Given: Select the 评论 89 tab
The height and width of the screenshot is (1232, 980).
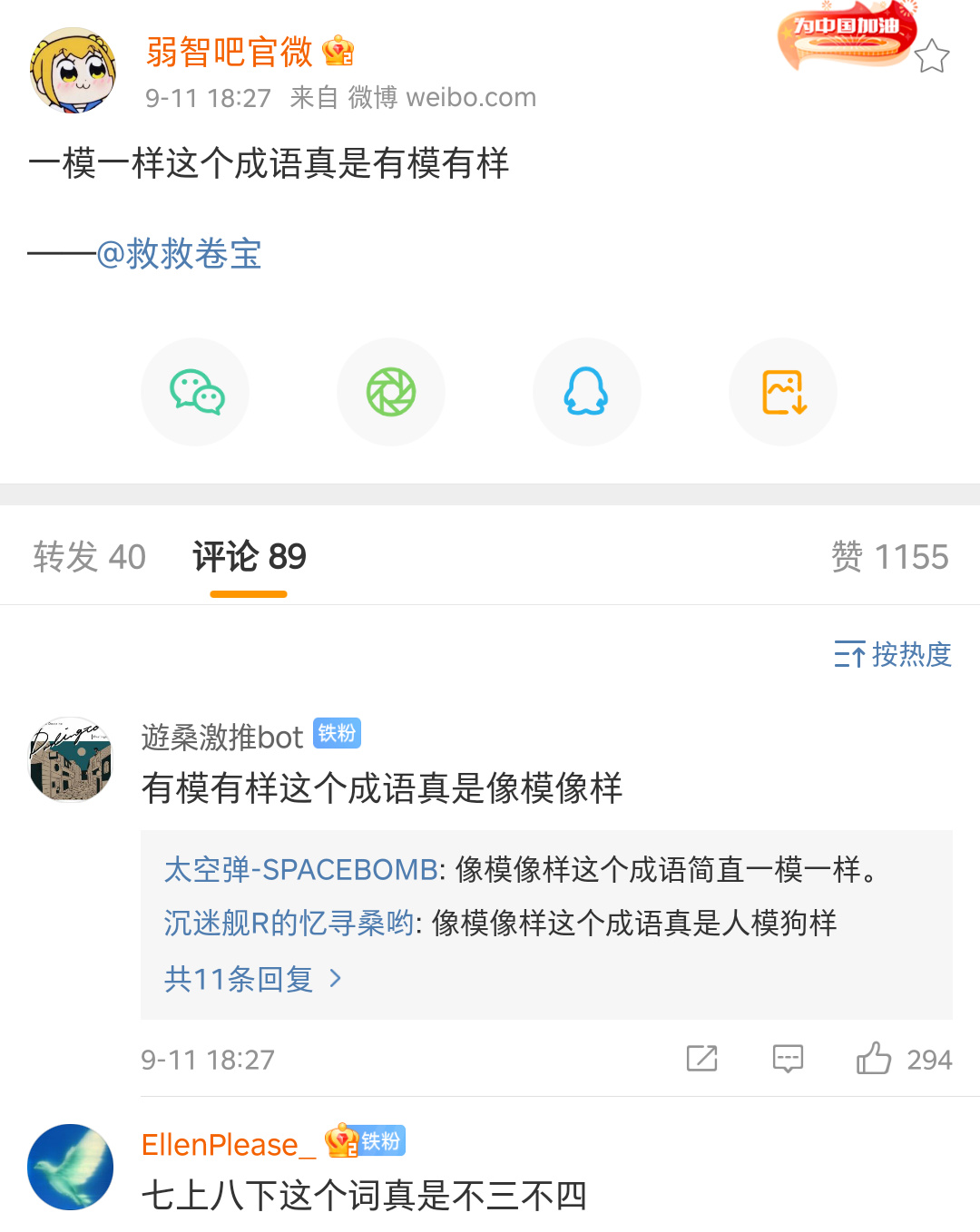Looking at the screenshot, I should [249, 557].
